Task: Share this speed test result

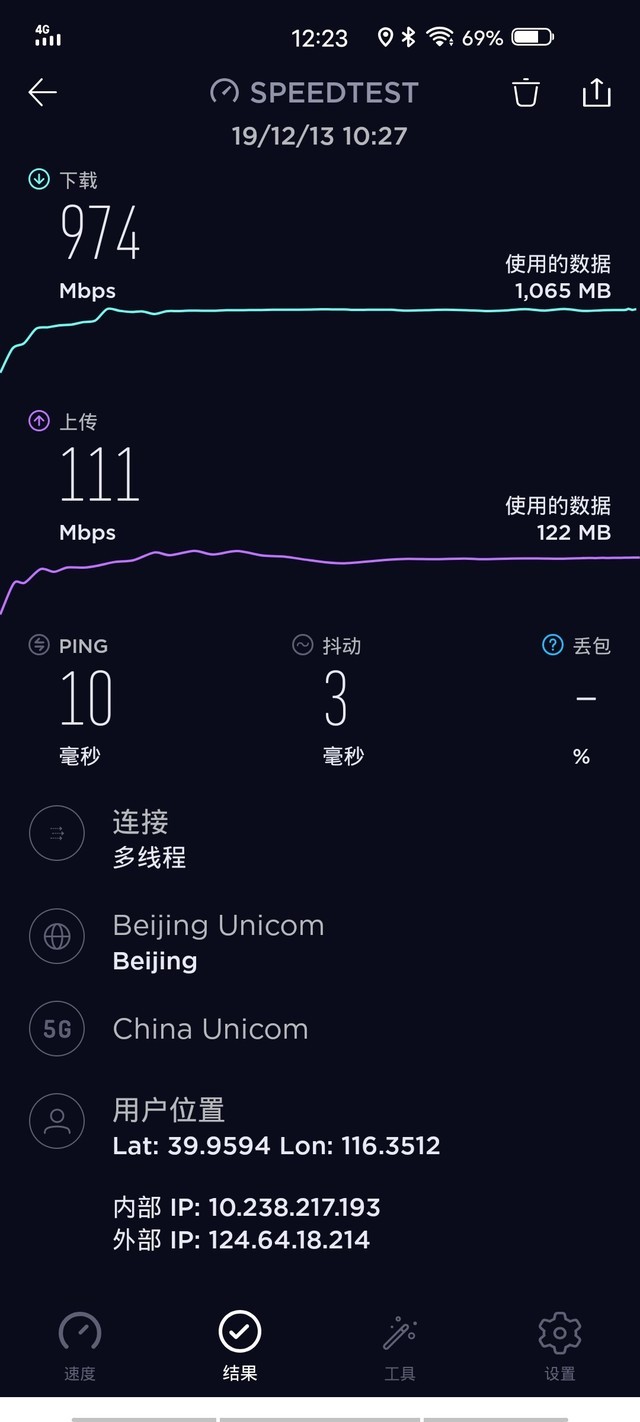Action: (596, 93)
